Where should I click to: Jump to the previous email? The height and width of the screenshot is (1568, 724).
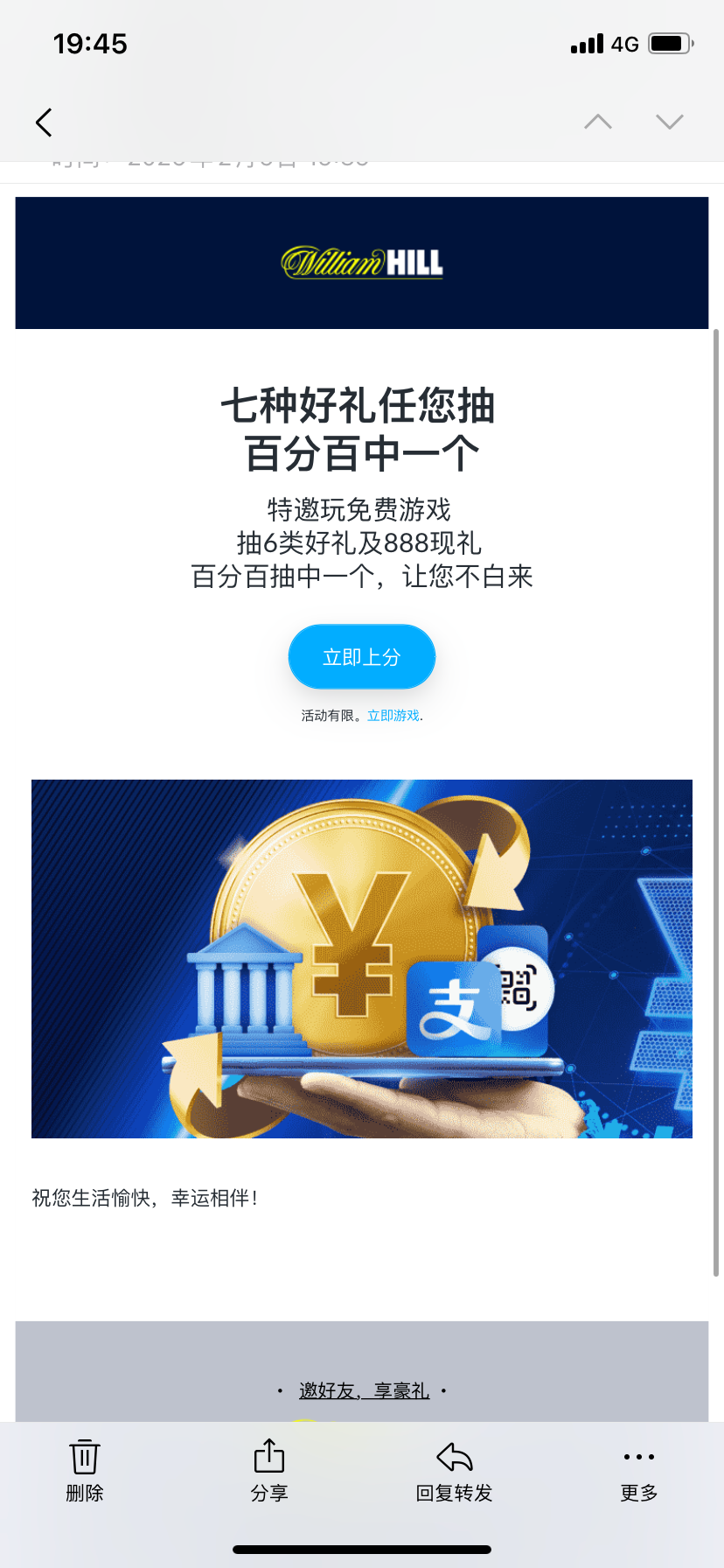coord(598,122)
